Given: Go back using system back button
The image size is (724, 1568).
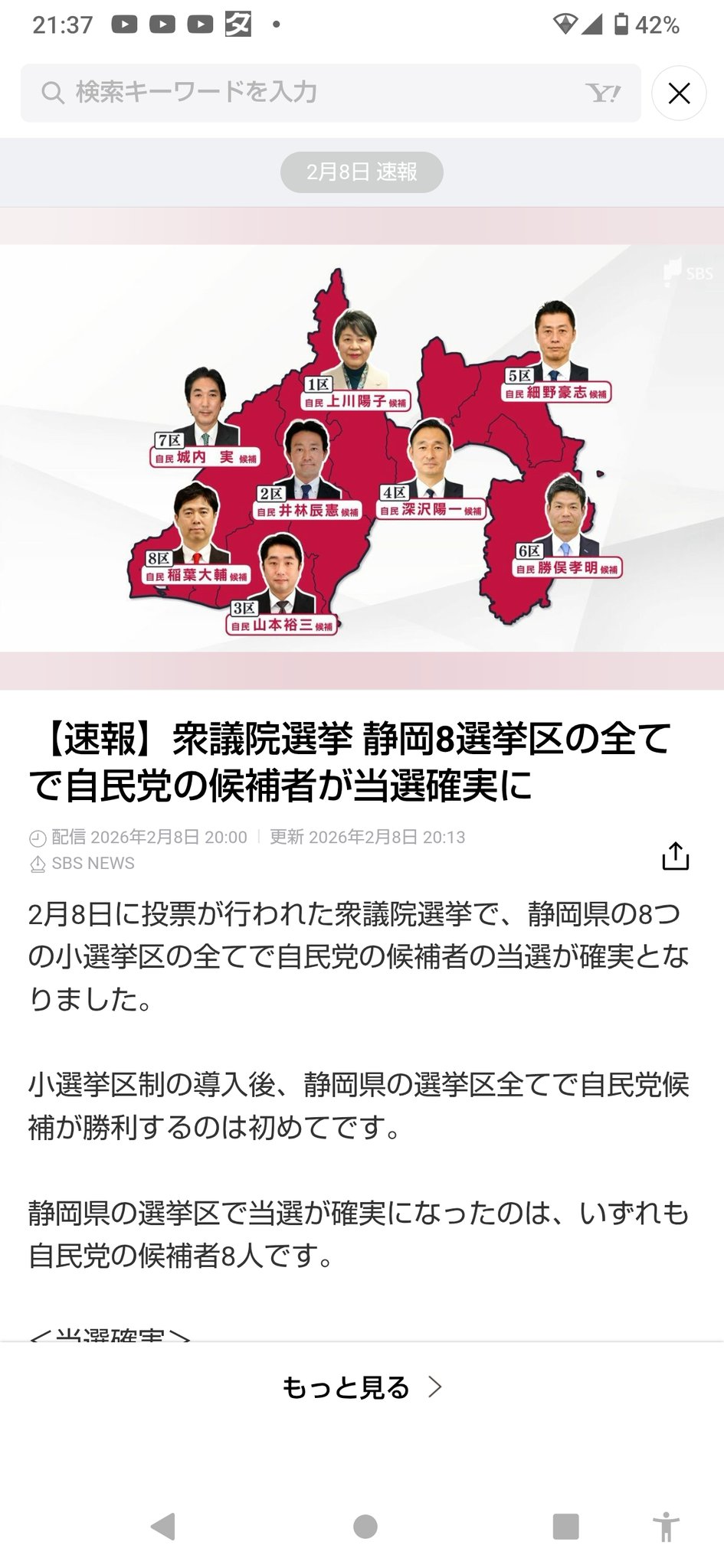Looking at the screenshot, I should [x=163, y=1526].
